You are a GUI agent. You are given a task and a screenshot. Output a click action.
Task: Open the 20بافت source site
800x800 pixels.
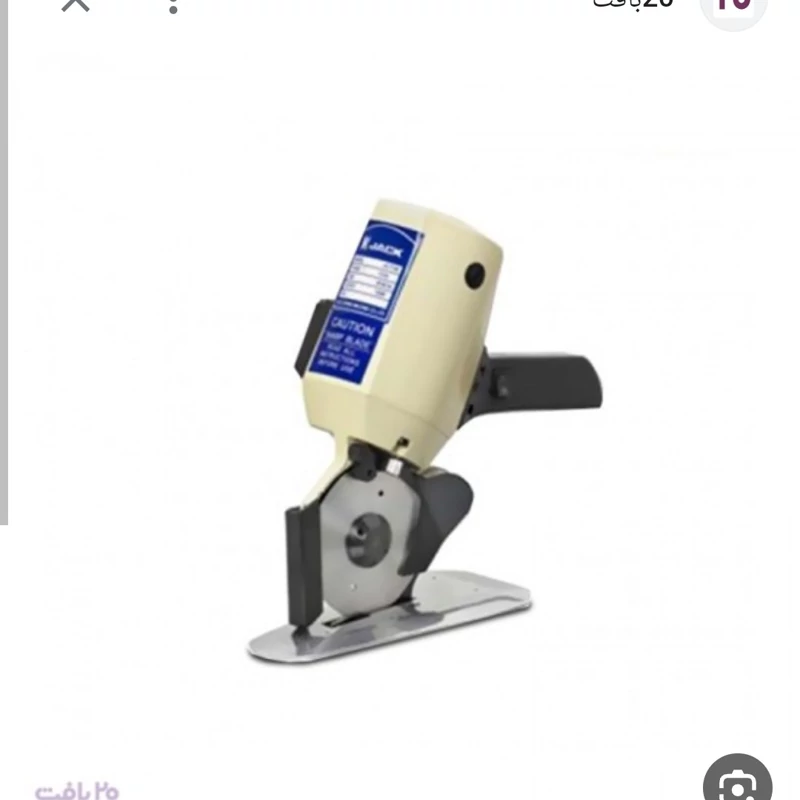tap(633, 4)
